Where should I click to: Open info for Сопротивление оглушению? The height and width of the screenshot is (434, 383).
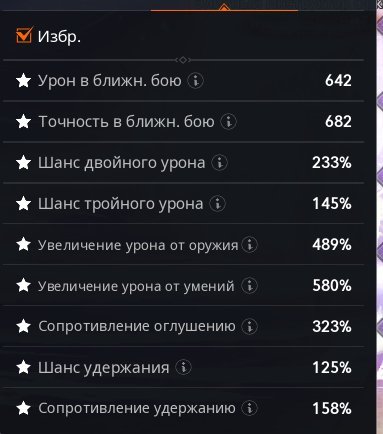249,326
